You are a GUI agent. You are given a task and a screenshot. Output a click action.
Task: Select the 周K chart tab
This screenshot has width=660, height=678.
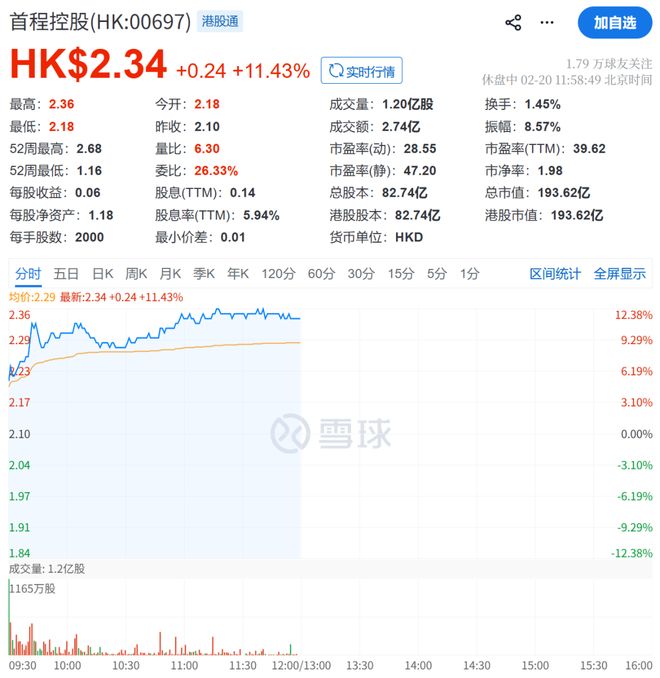pos(136,273)
